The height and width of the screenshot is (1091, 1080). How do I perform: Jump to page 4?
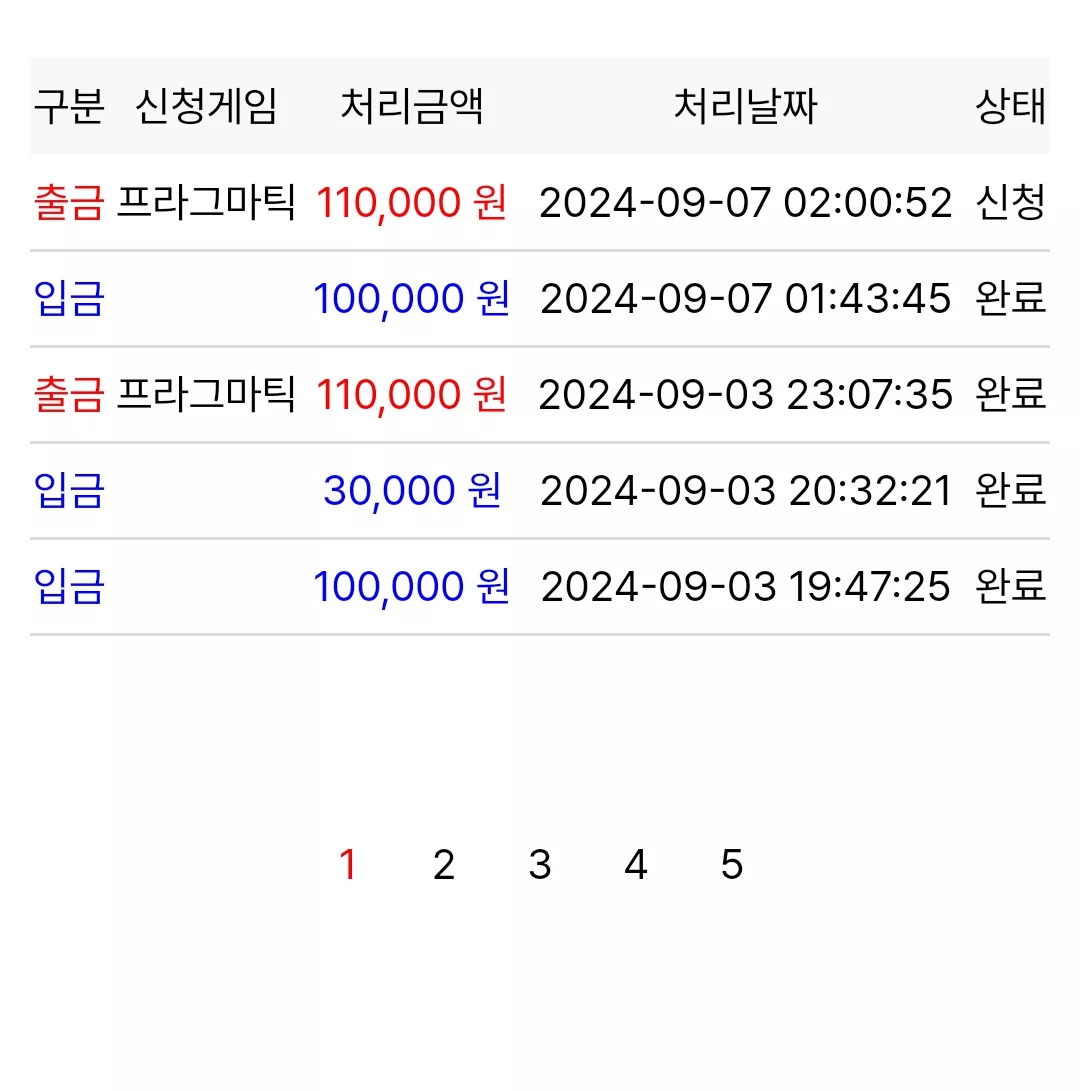(636, 865)
